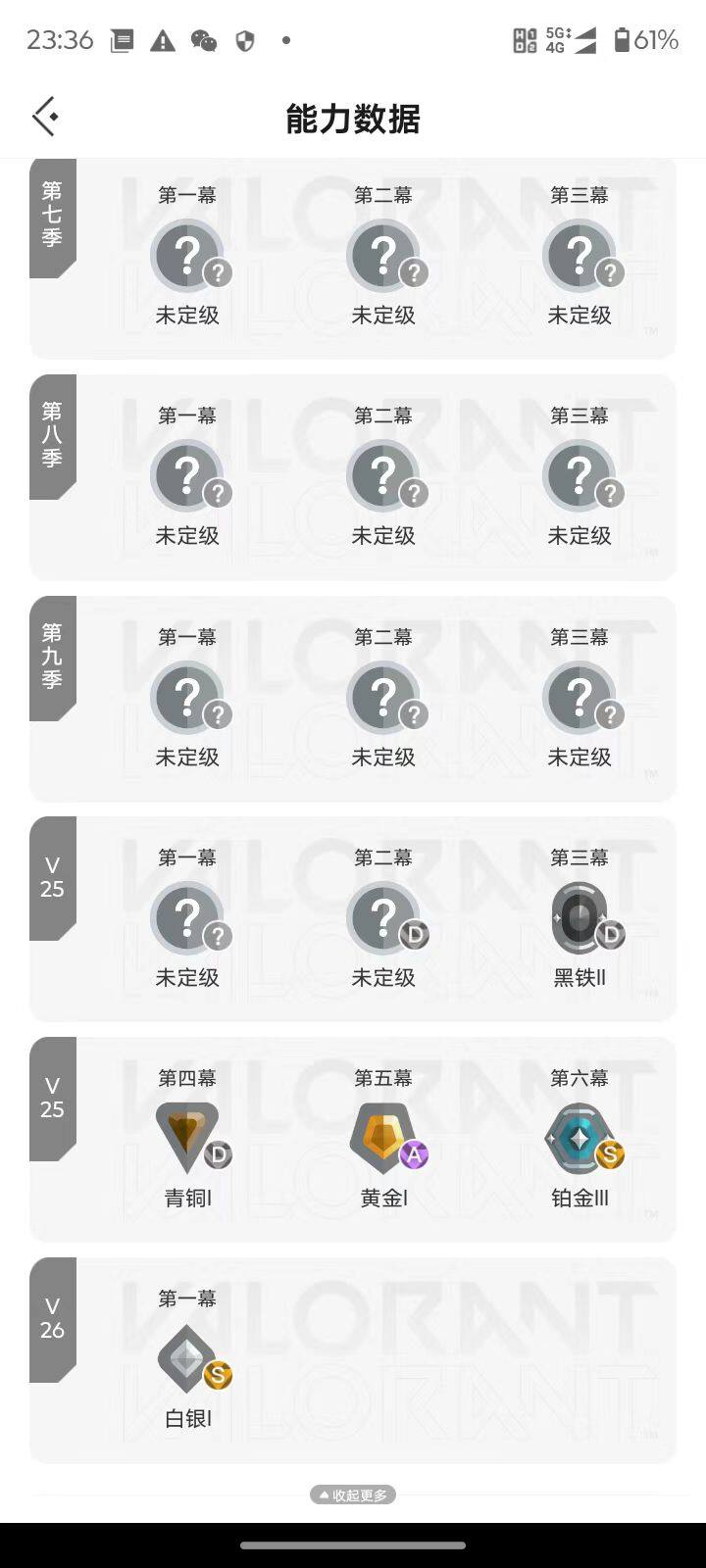Click the back arrow button
The height and width of the screenshot is (1568, 706).
pos(43,115)
